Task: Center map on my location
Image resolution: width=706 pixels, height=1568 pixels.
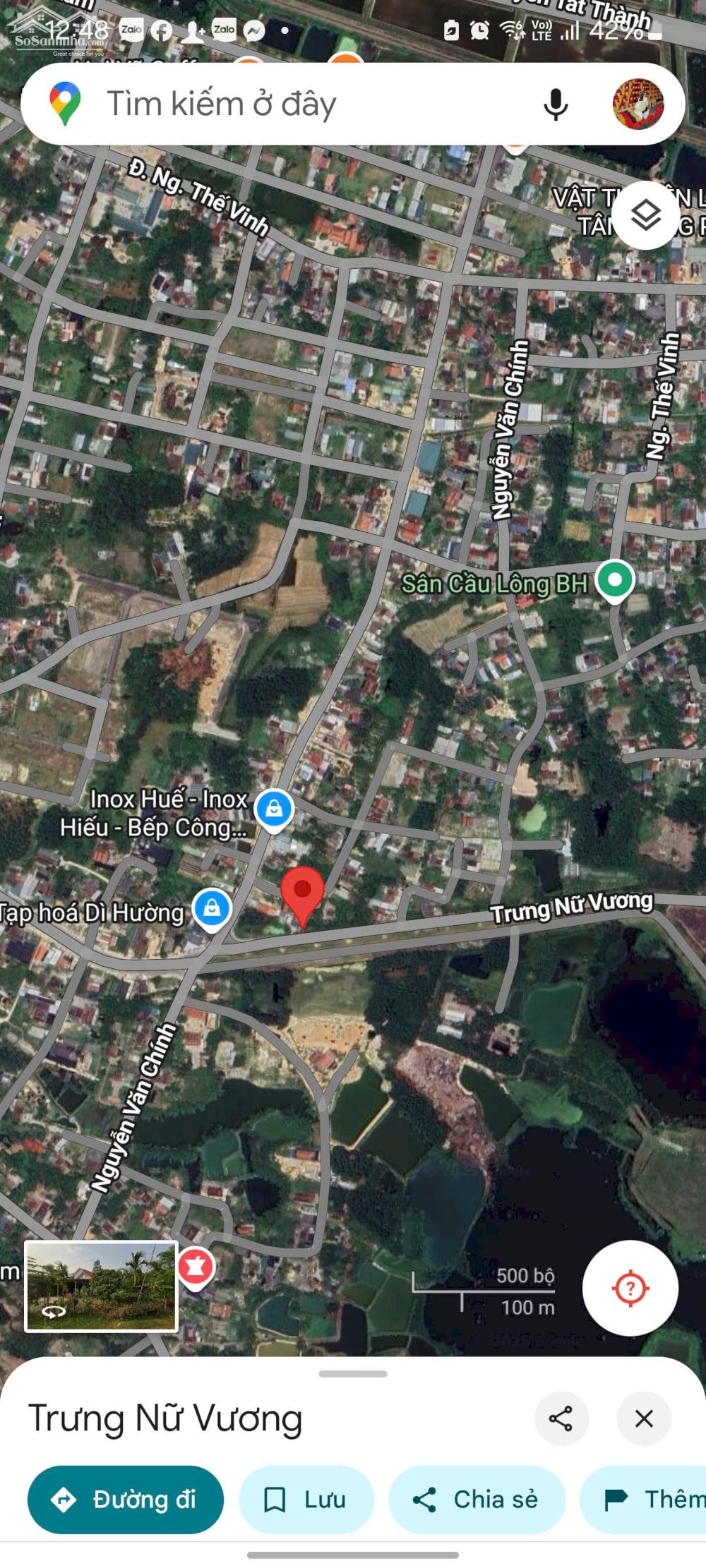Action: tap(630, 1289)
